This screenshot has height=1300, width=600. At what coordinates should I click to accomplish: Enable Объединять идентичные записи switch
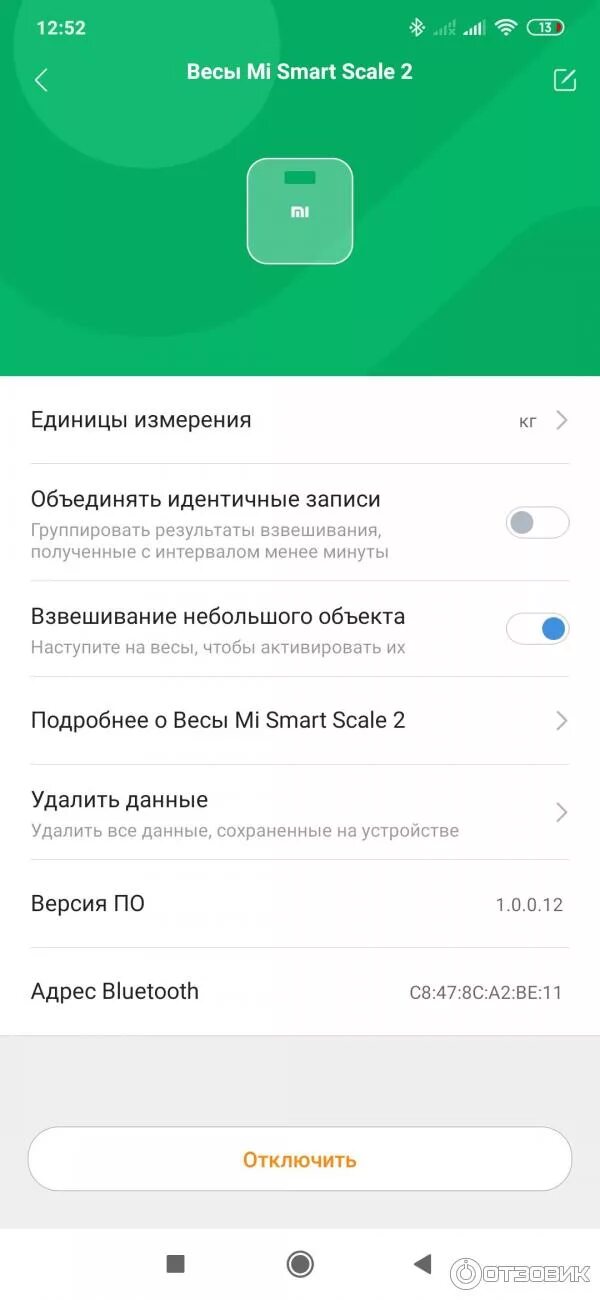(x=537, y=522)
